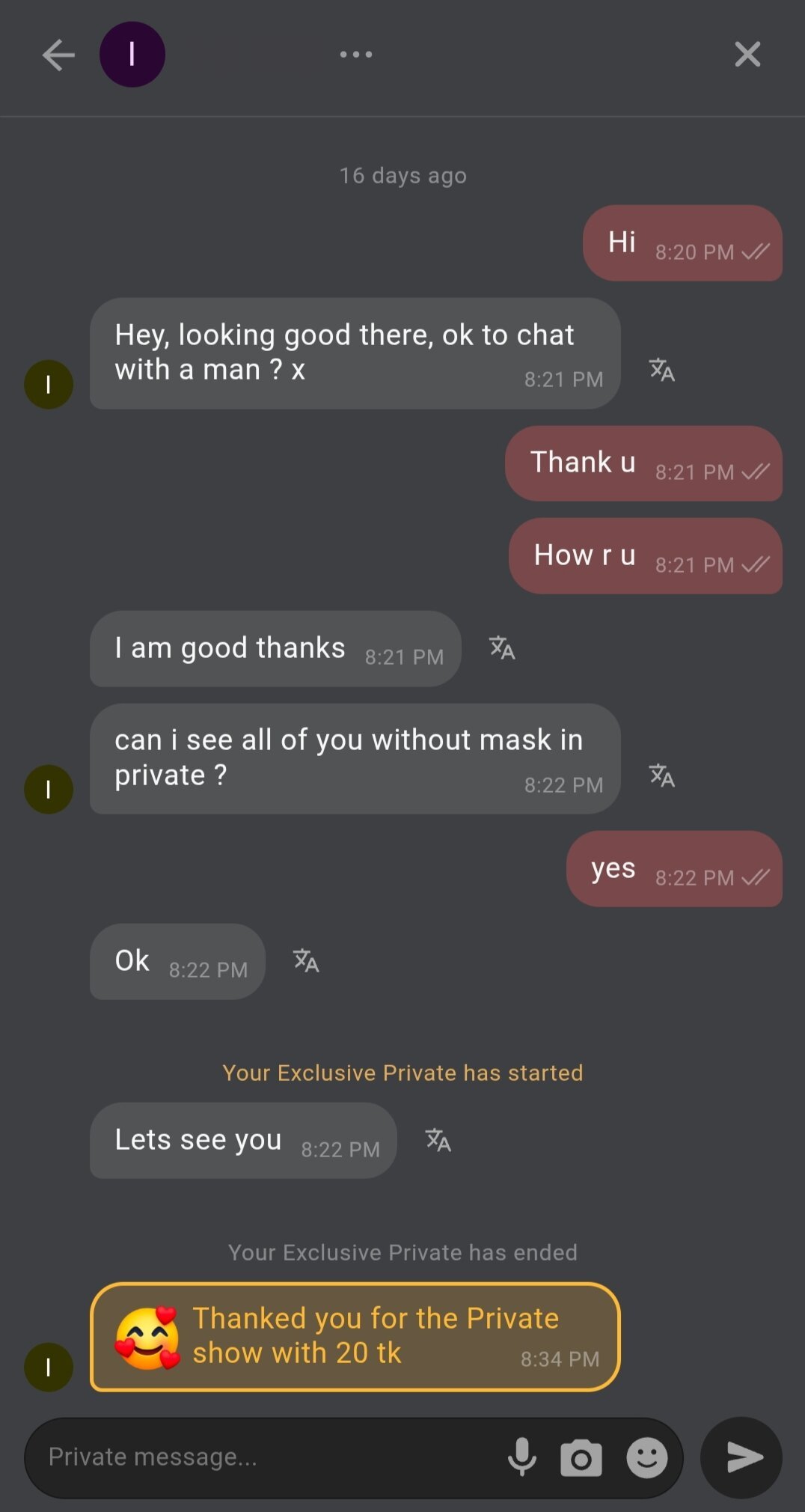
Task: Record a voice message with microphone
Action: (522, 1457)
